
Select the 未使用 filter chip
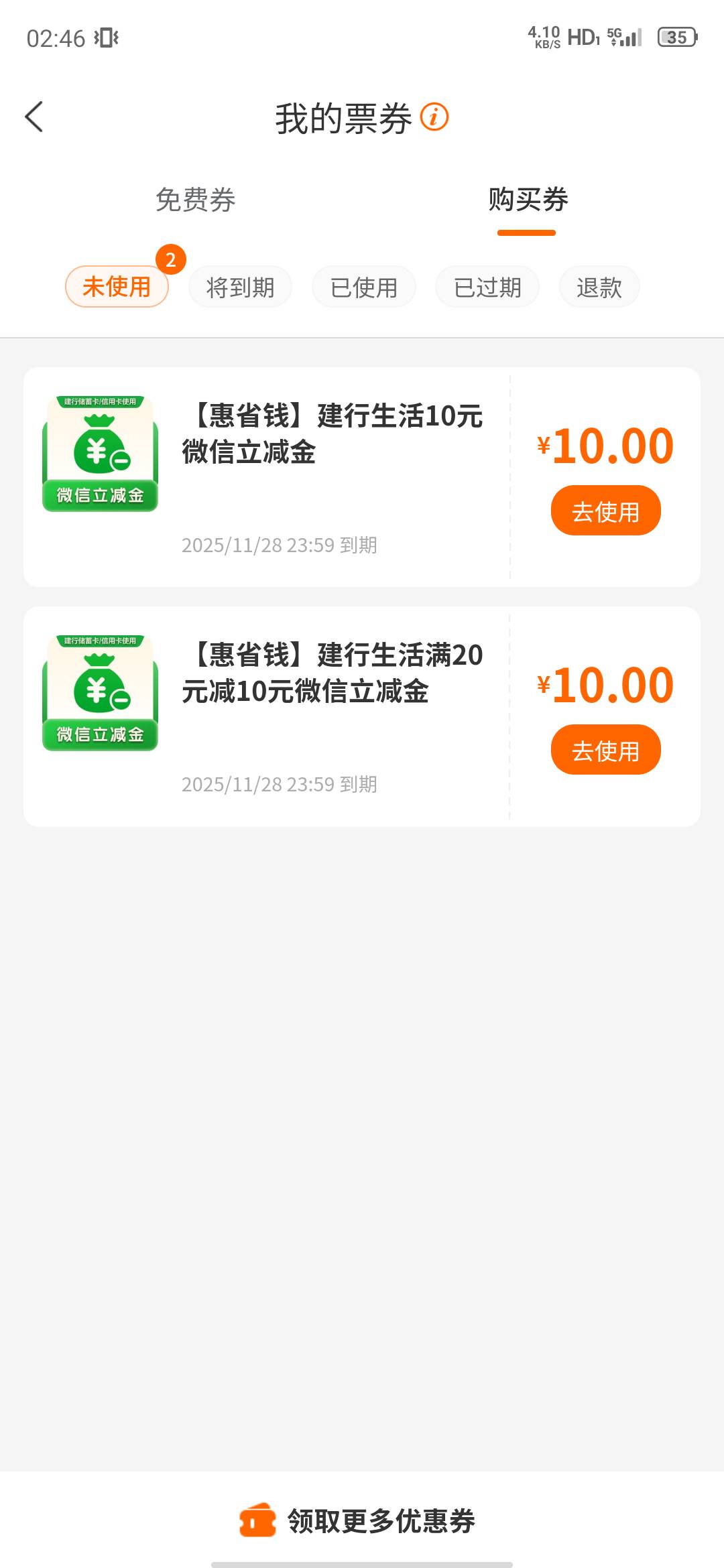[117, 287]
